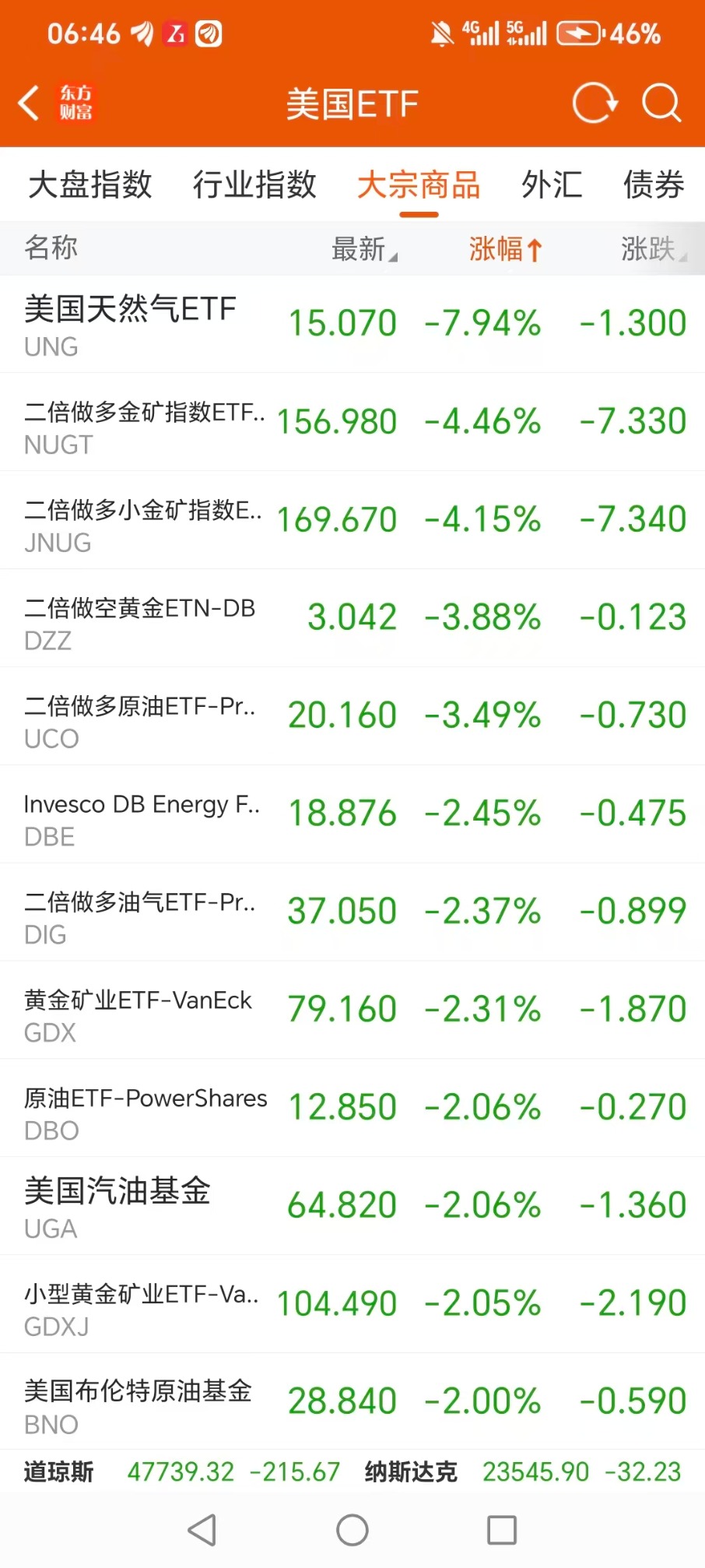
Task: Select the 外汇 tab
Action: click(552, 185)
